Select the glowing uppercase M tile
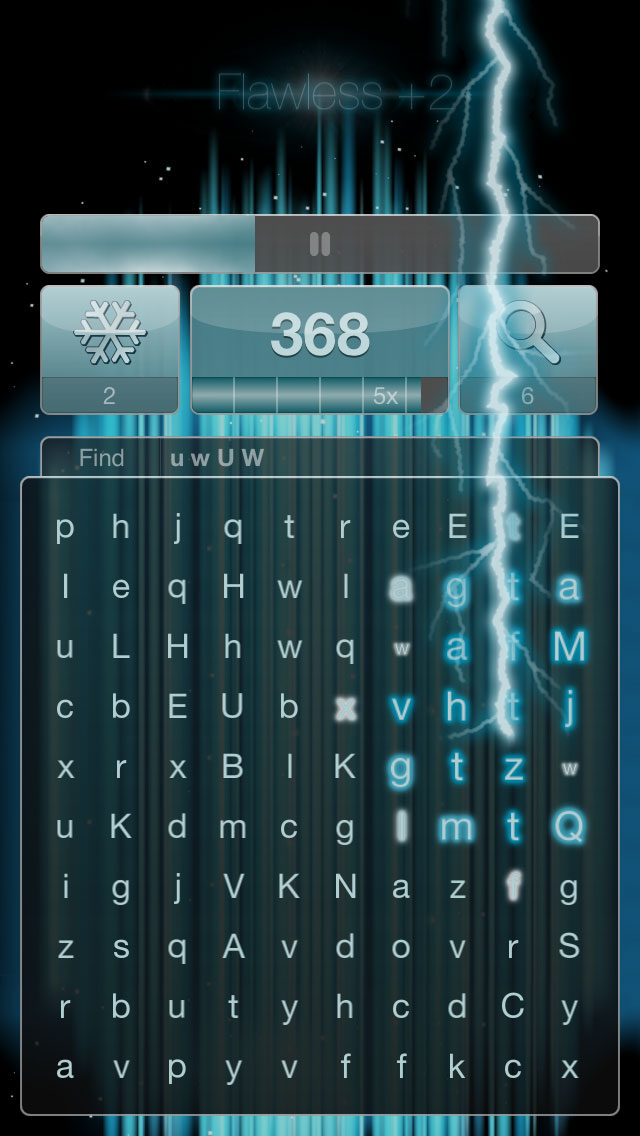Image resolution: width=640 pixels, height=1136 pixels. 569,646
